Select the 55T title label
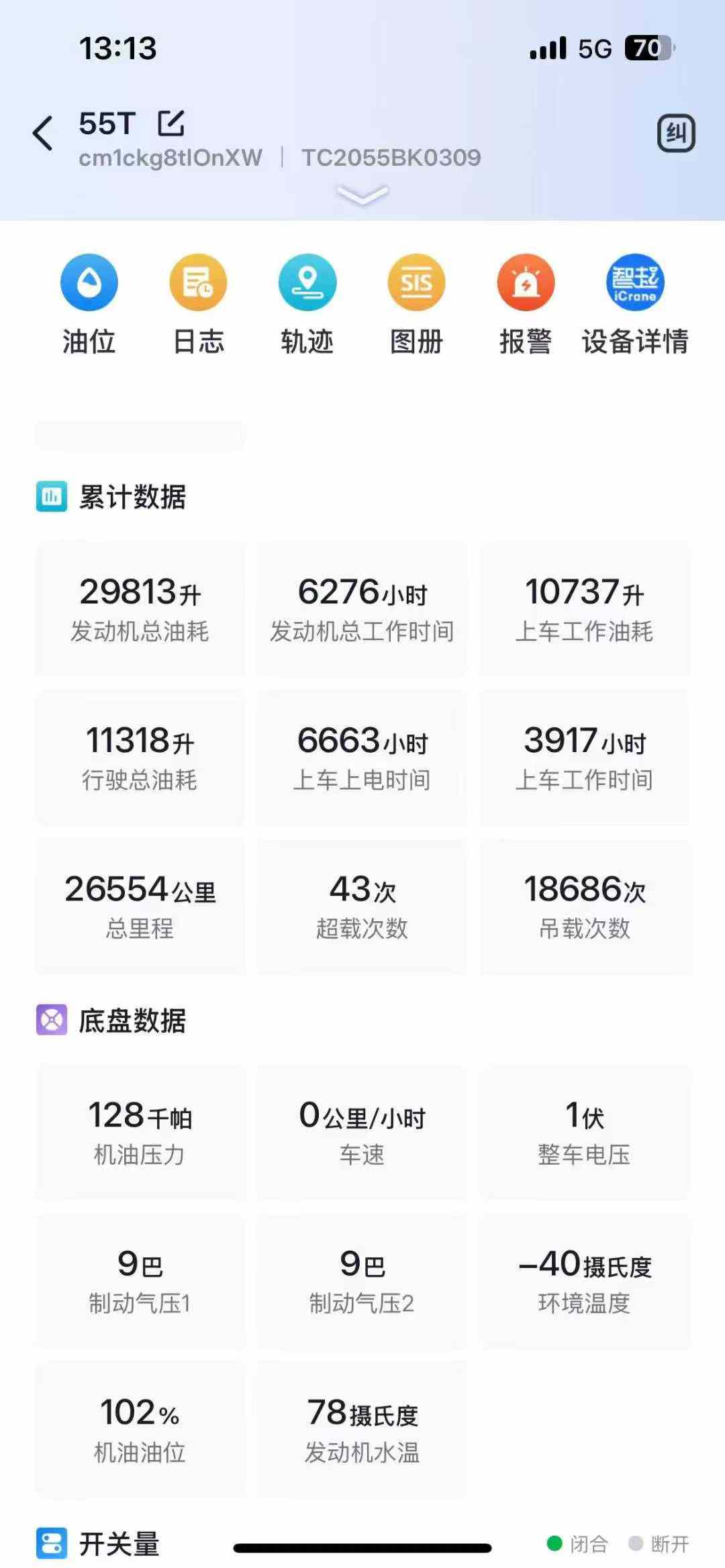 107,124
